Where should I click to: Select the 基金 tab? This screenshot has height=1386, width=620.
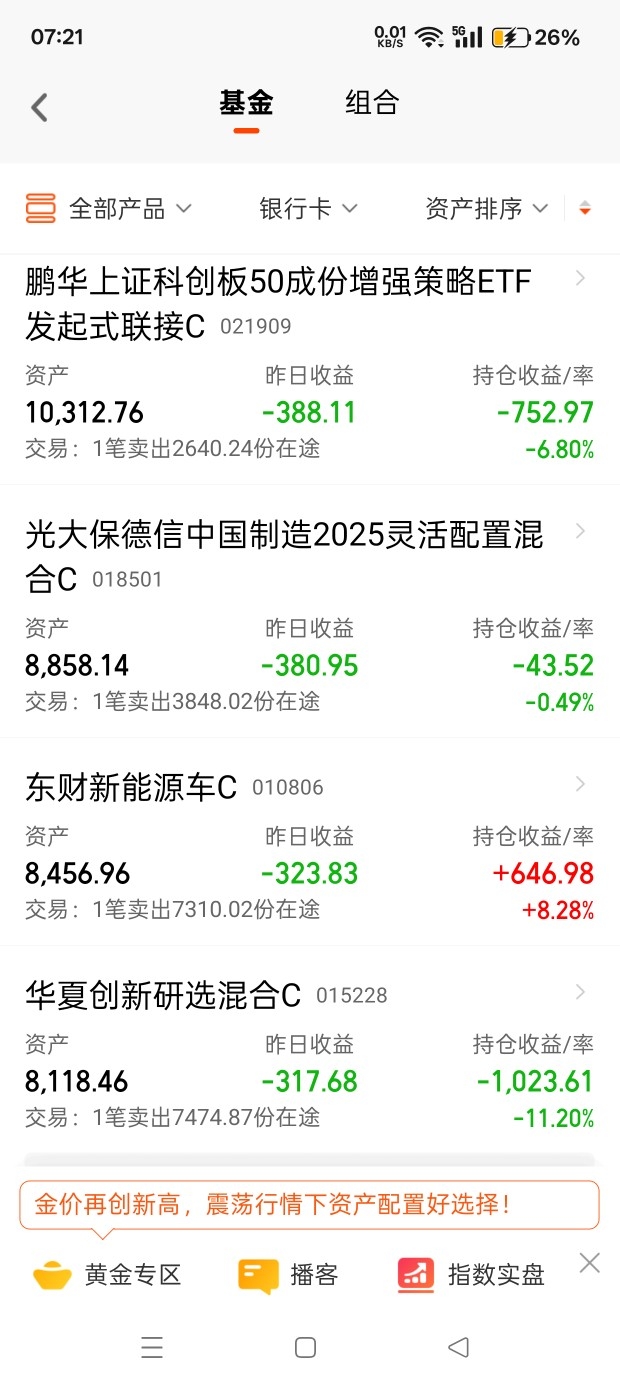(246, 103)
